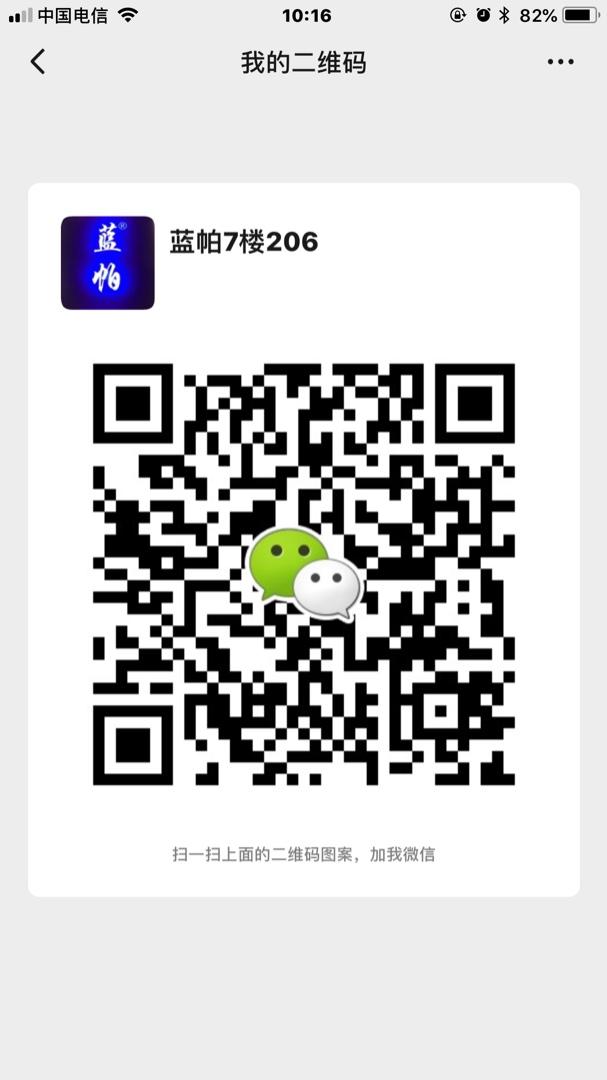Viewport: 607px width, 1080px height.
Task: Go back from My QR Code page
Action: [38, 62]
